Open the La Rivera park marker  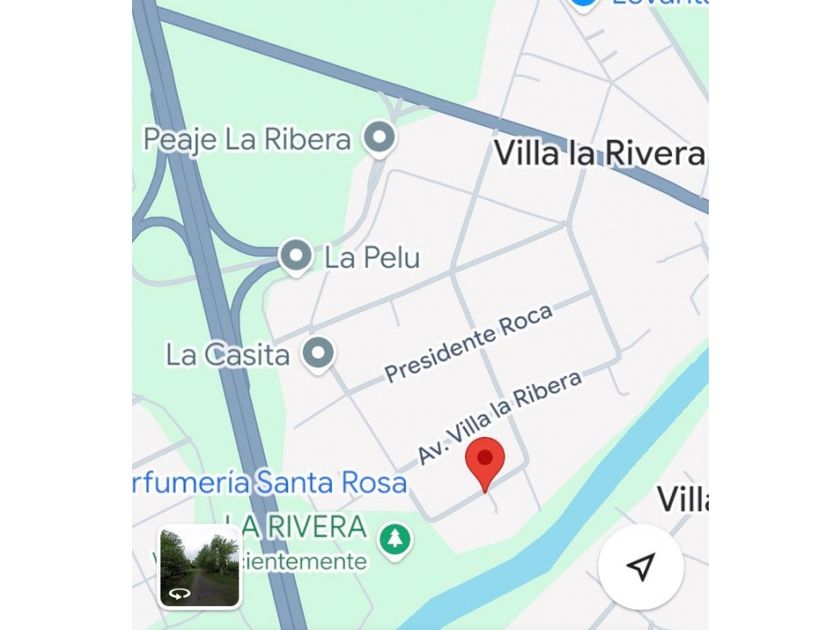tap(395, 539)
